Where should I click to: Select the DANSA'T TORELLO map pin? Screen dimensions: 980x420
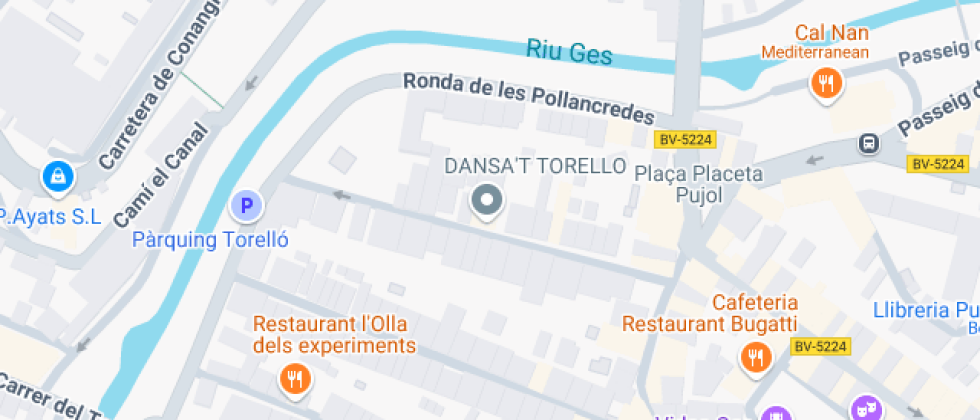tap(487, 201)
